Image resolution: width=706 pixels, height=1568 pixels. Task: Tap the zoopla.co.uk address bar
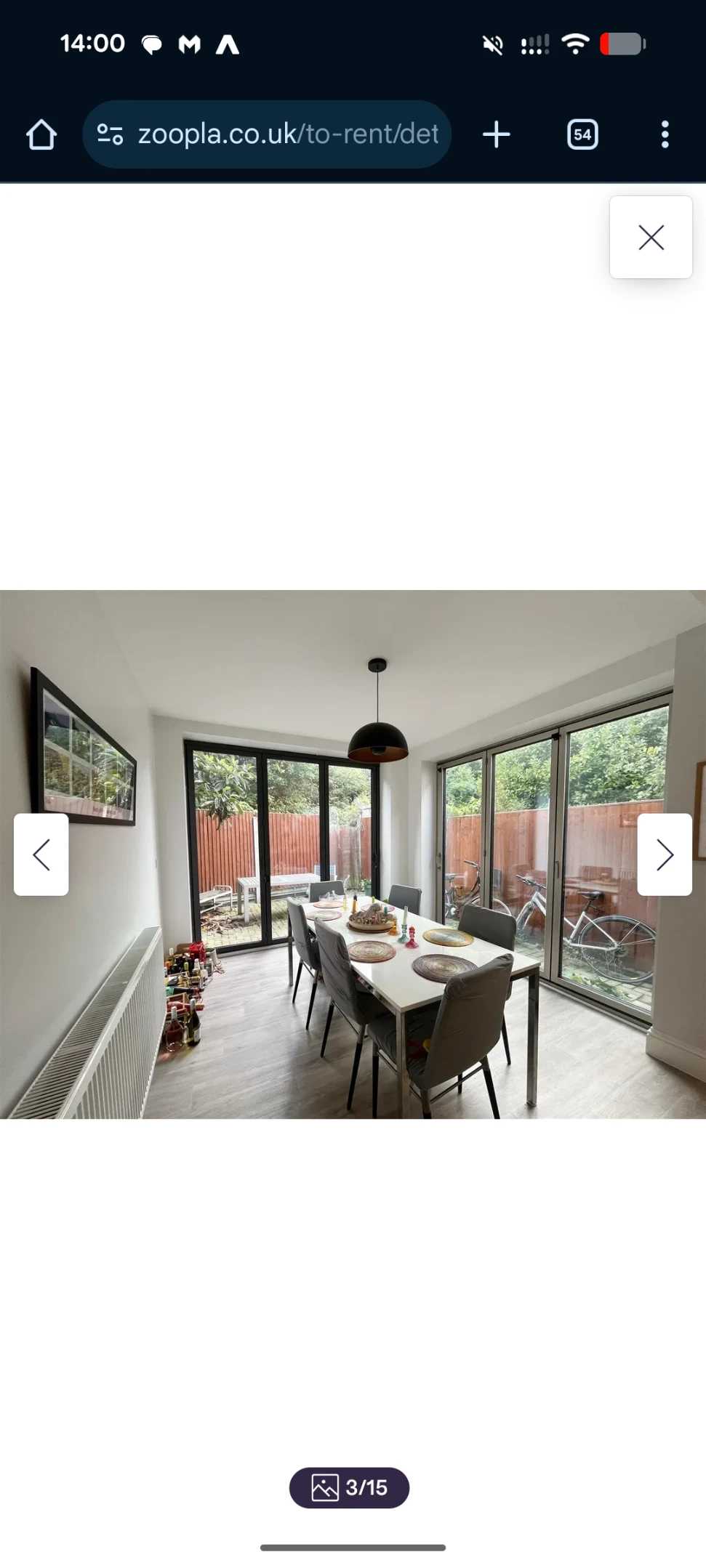click(287, 134)
